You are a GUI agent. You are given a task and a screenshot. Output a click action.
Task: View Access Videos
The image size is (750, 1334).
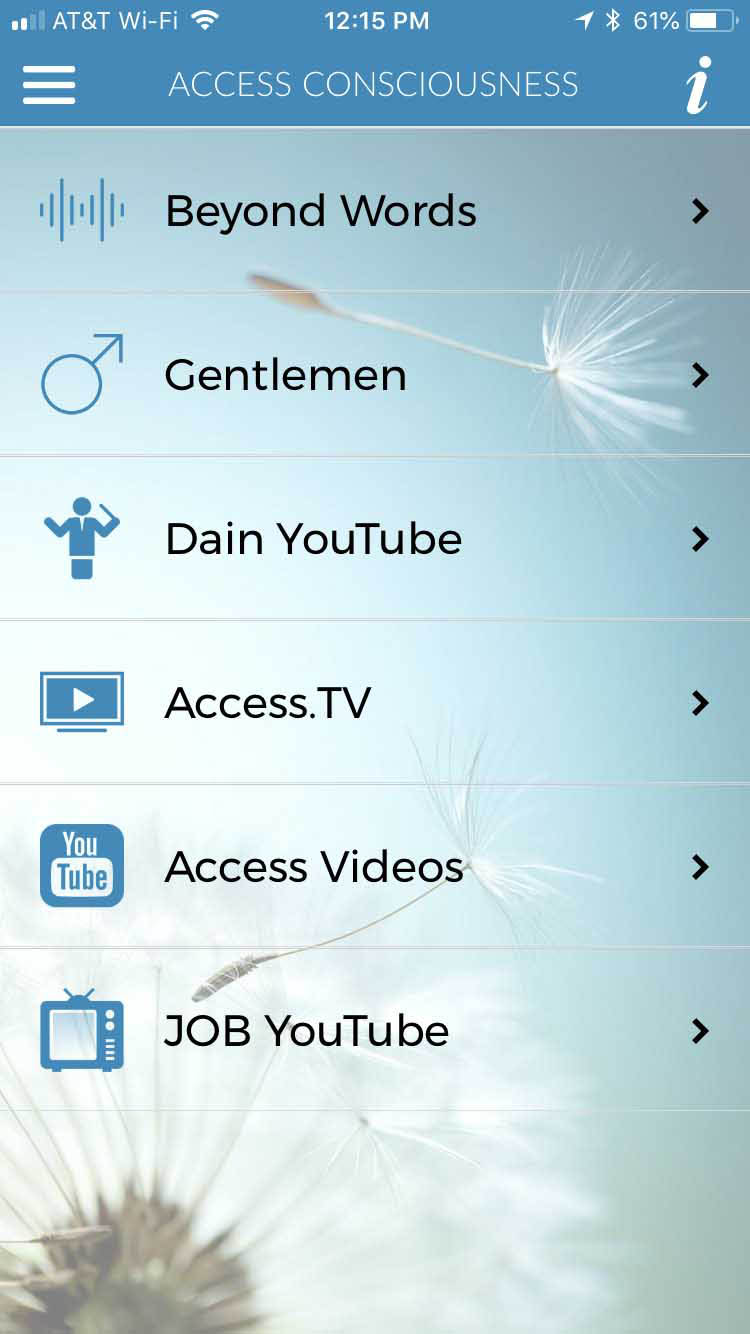(x=374, y=867)
